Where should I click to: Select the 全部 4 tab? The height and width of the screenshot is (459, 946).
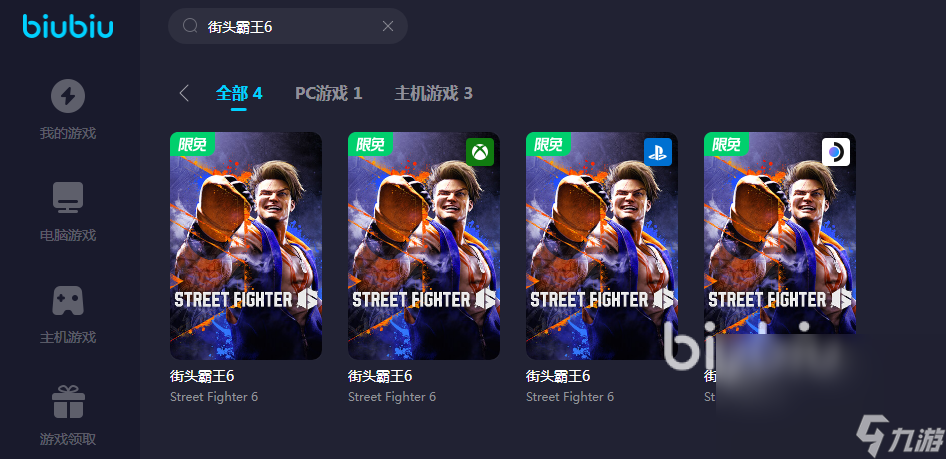(x=239, y=93)
